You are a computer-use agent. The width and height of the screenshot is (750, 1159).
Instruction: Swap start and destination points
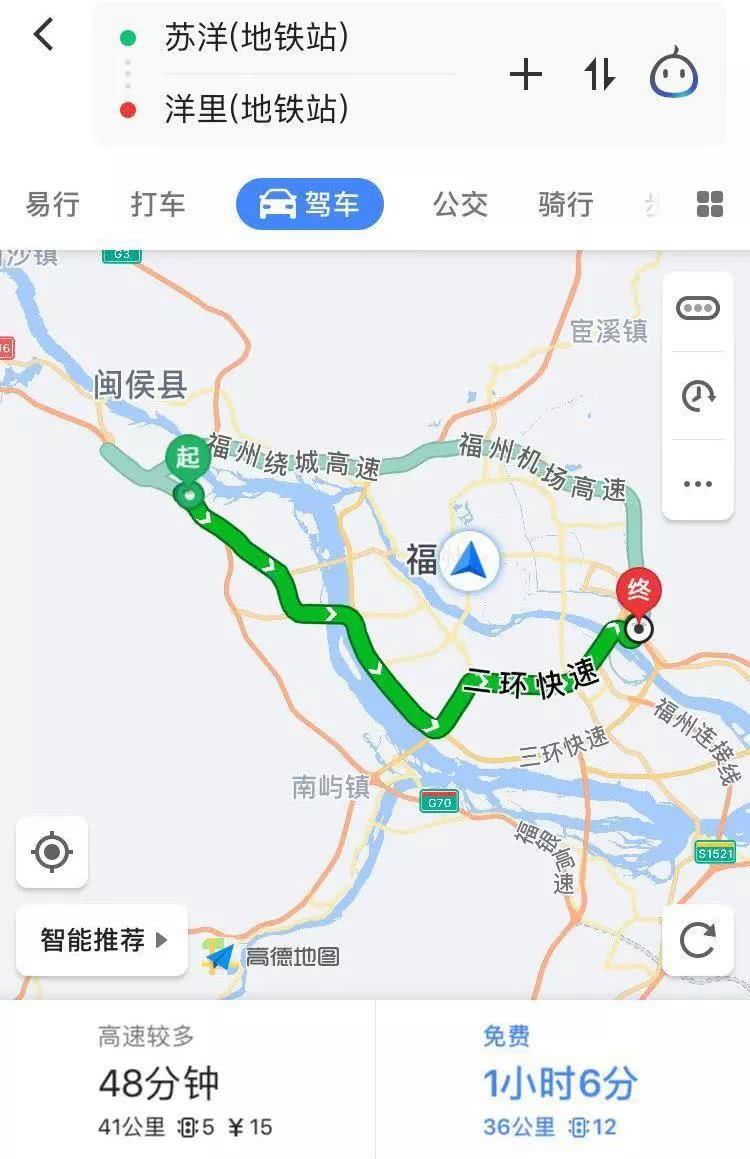coord(599,75)
